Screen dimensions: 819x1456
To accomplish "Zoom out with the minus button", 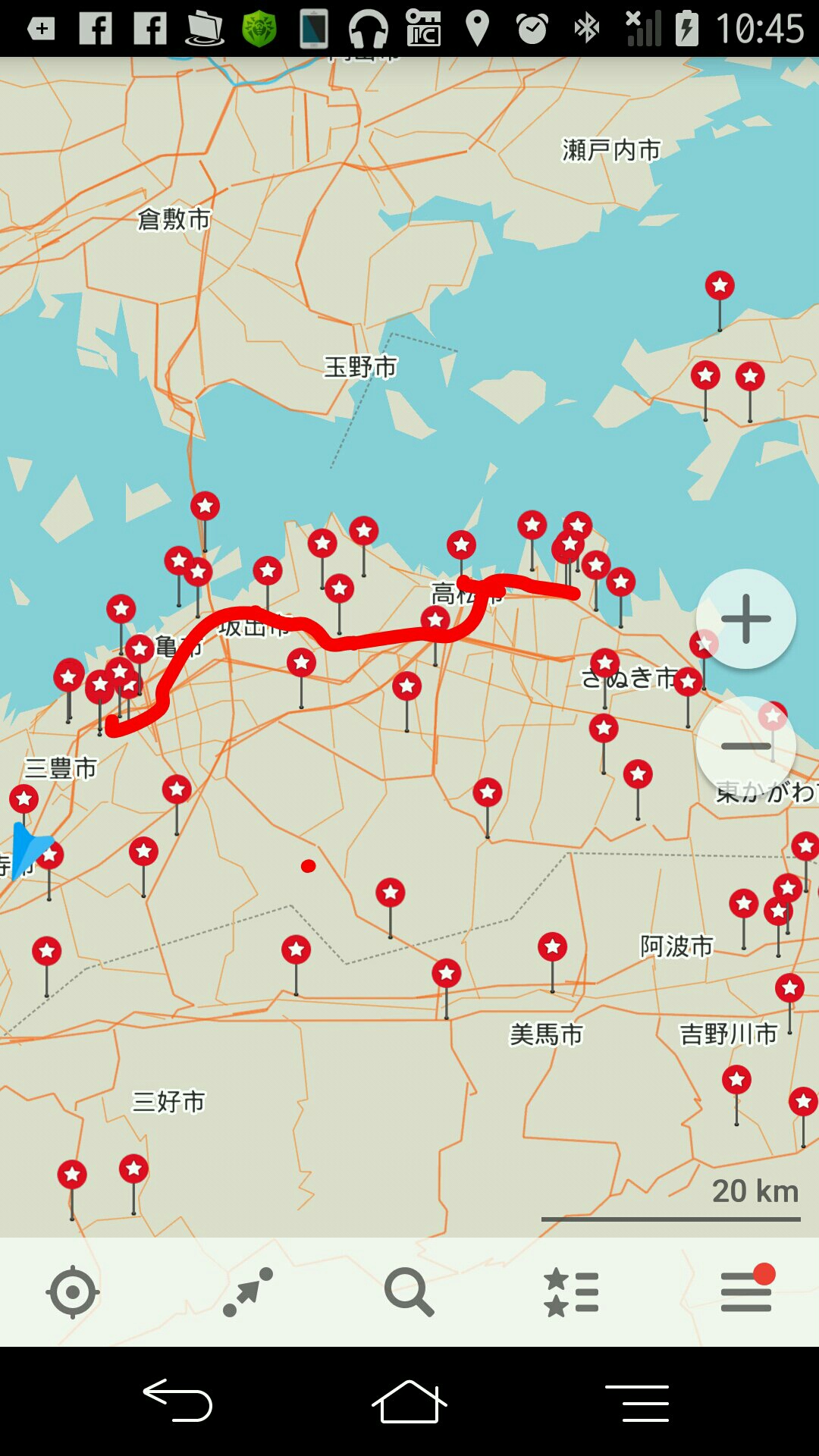I will (746, 746).
